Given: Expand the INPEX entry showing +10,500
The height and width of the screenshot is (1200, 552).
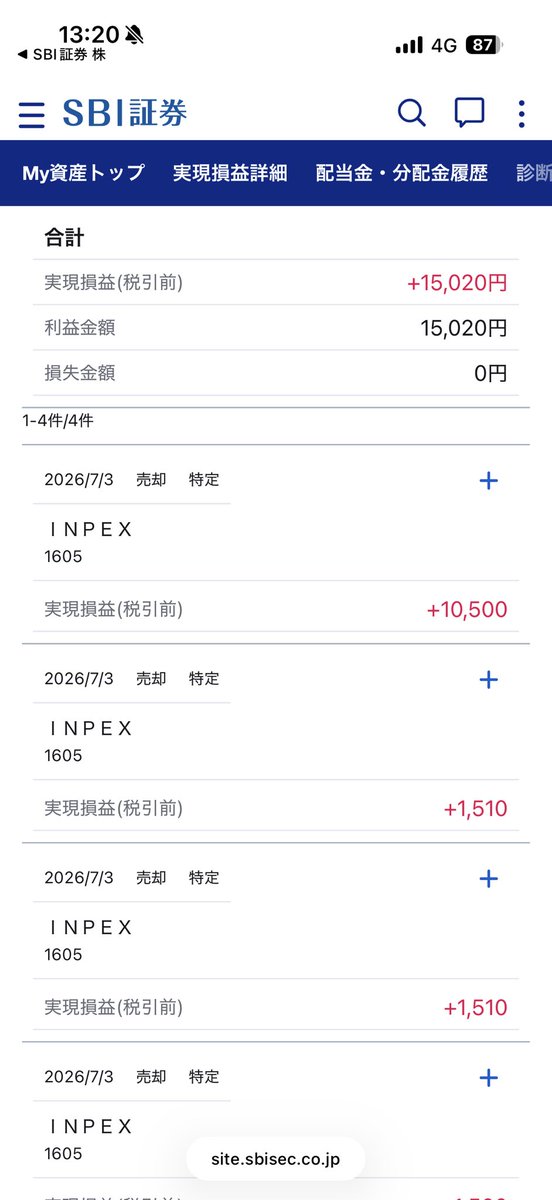Looking at the screenshot, I should tap(488, 481).
